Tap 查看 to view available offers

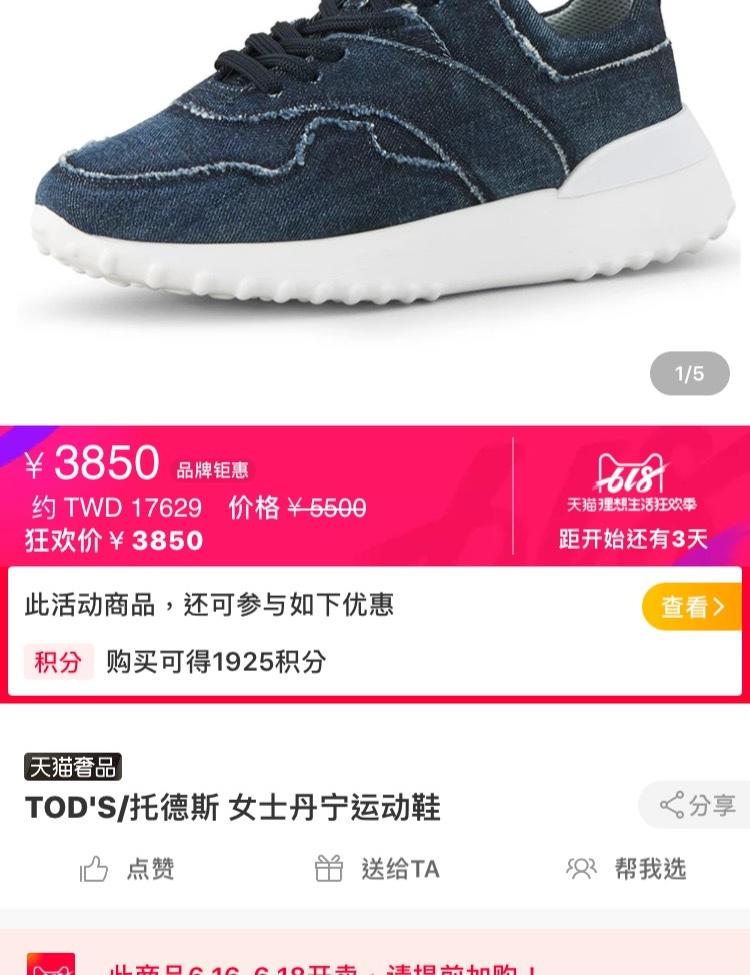coord(692,606)
